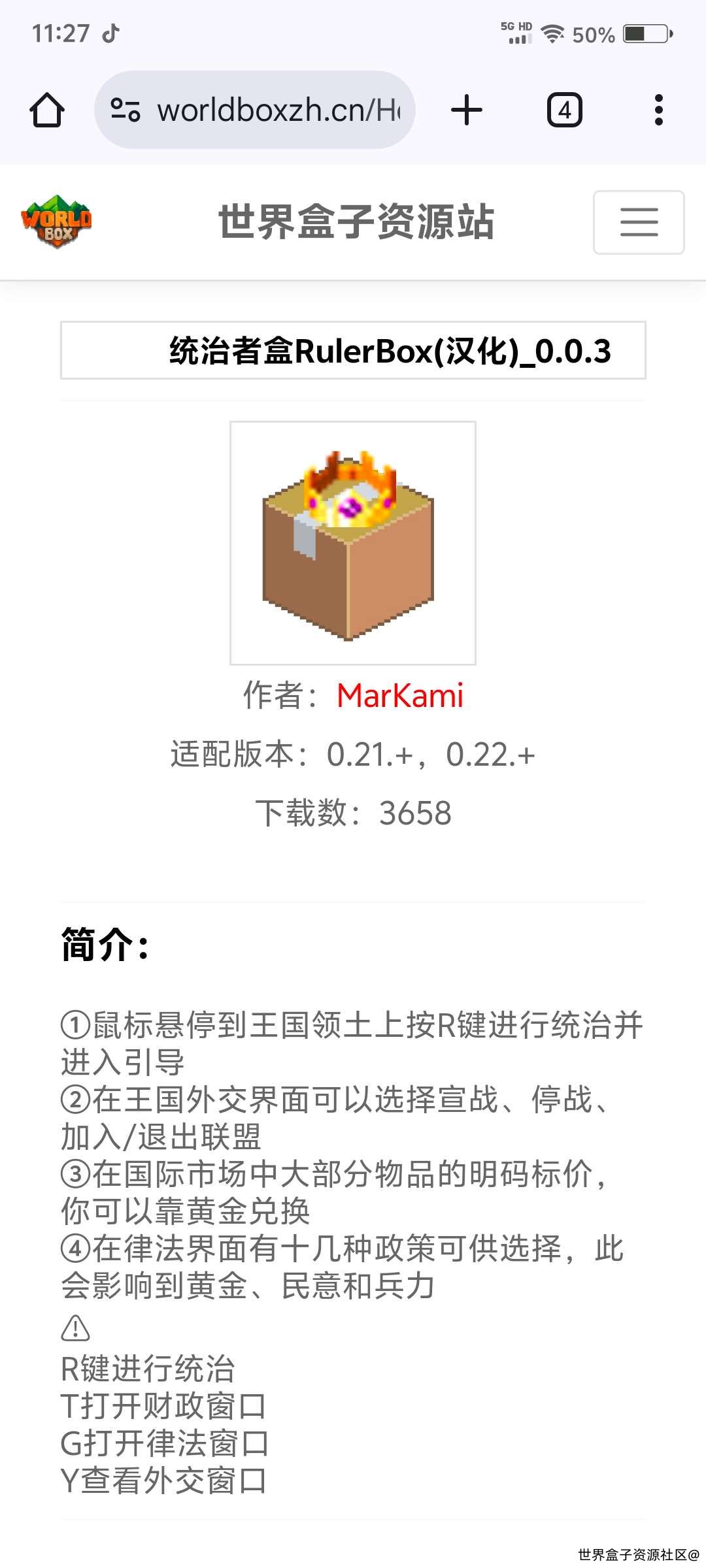Open a new browser tab
The image size is (706, 1568).
pyautogui.click(x=467, y=110)
